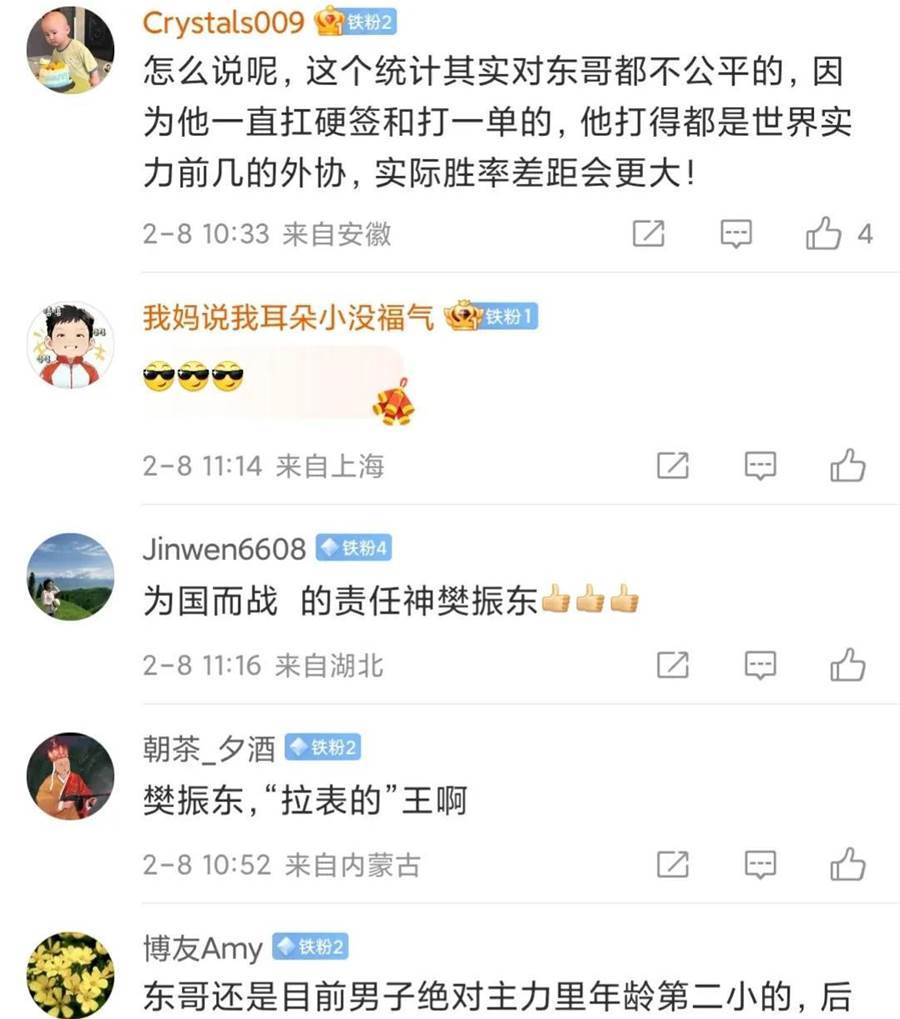This screenshot has height=1019, width=900.
Task: Open 朝茶_夕酒's username link
Action: pos(208,748)
